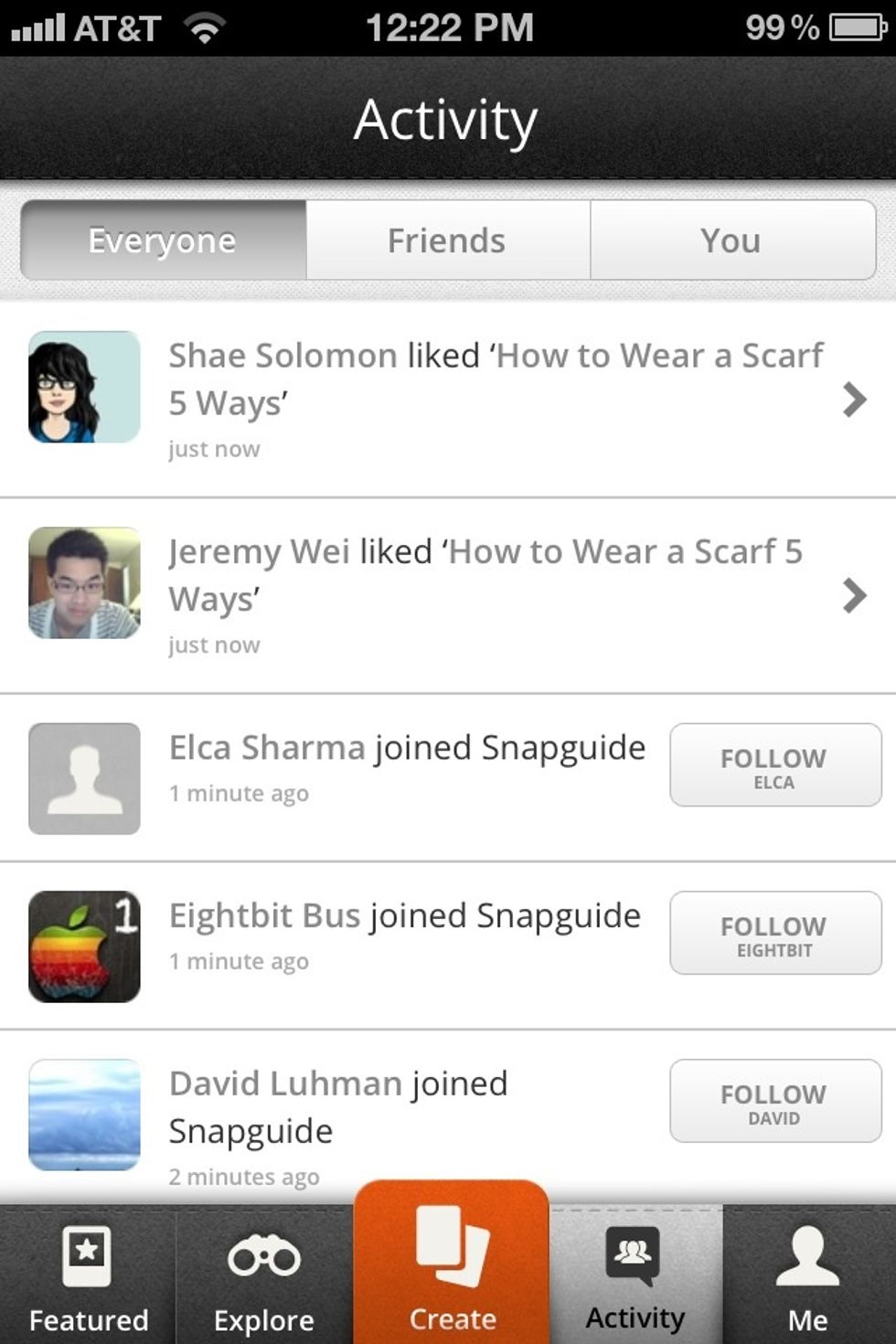This screenshot has height=1344, width=896.
Task: Expand Shae Solomon's activity with the chevron
Action: [x=853, y=399]
